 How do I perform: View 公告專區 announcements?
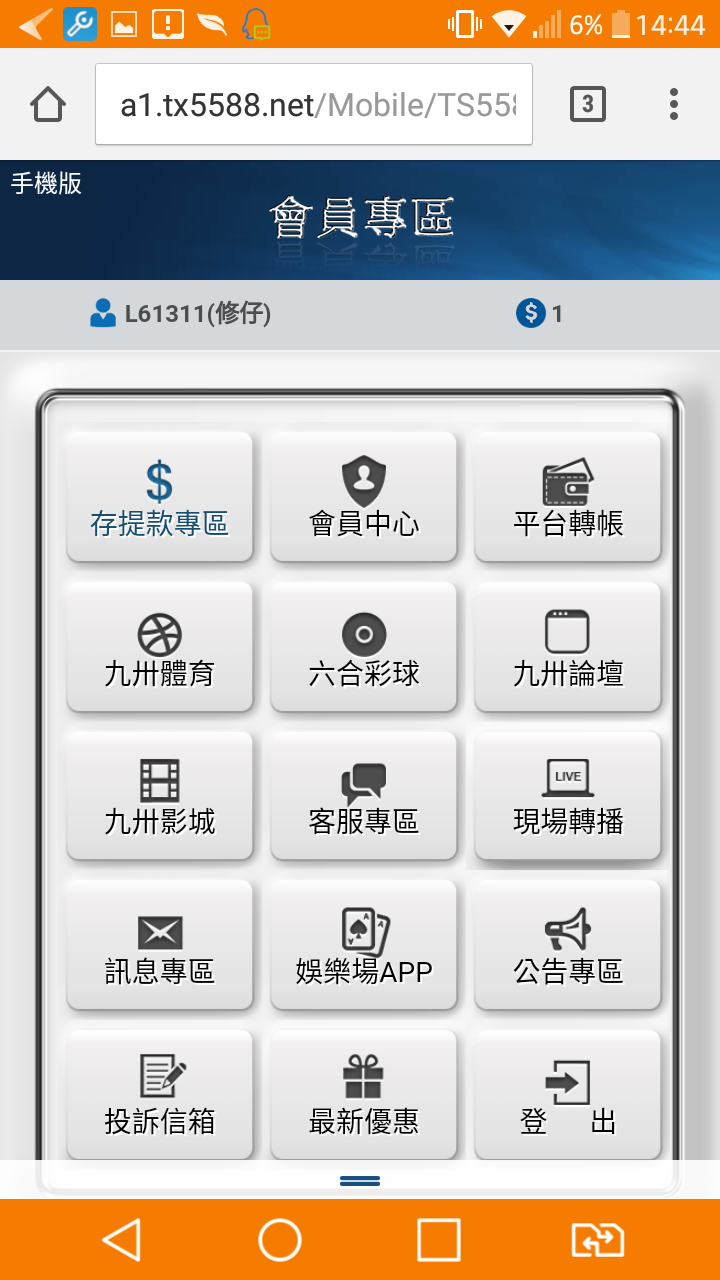pos(568,945)
